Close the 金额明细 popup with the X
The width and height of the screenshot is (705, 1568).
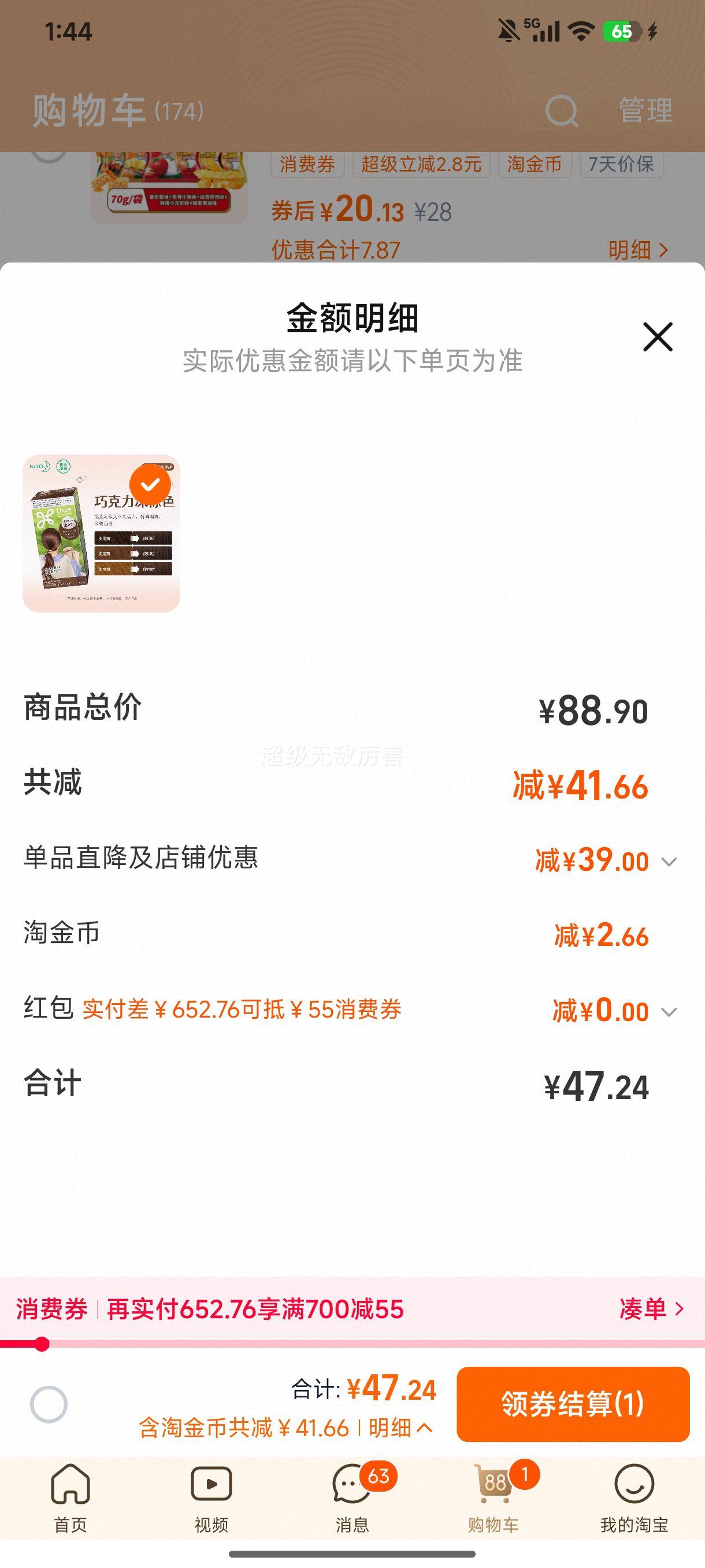coord(658,338)
